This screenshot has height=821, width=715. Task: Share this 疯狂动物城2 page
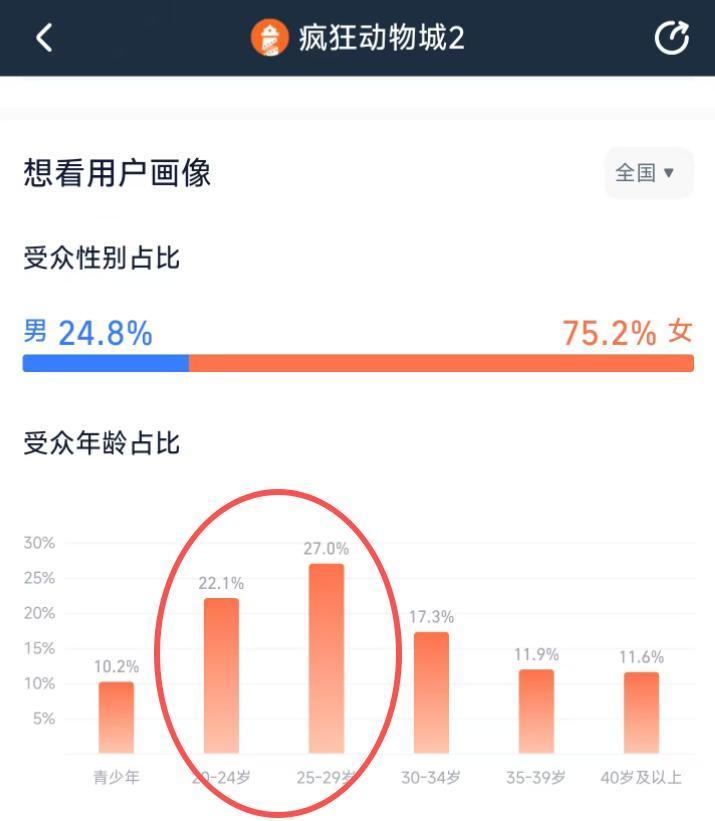(671, 38)
